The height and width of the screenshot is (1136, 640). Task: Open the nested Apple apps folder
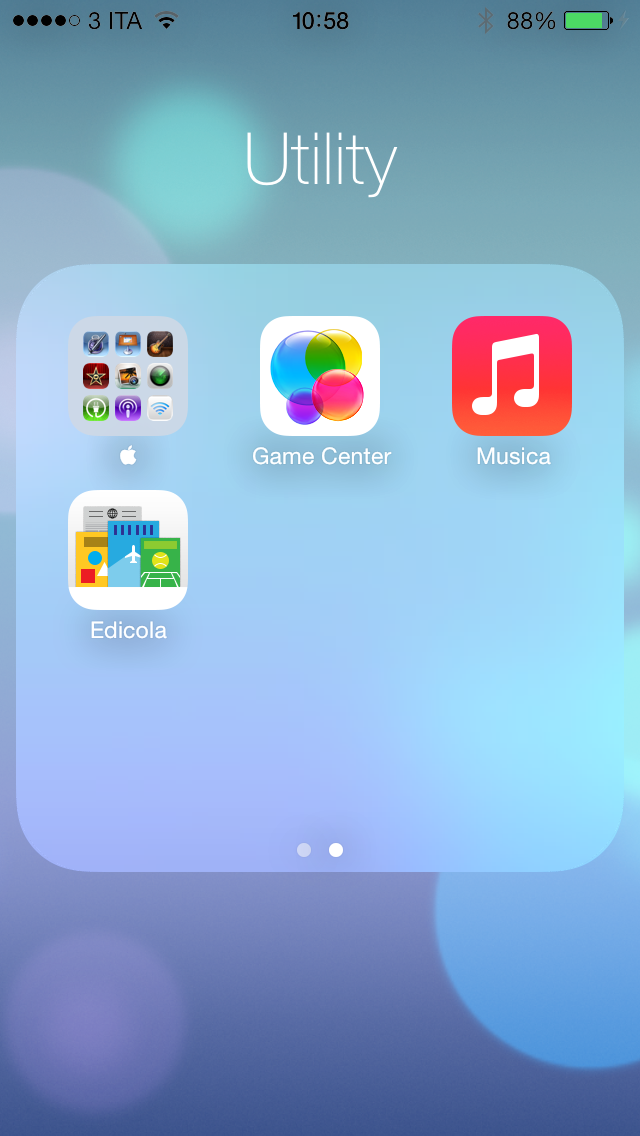coord(128,376)
